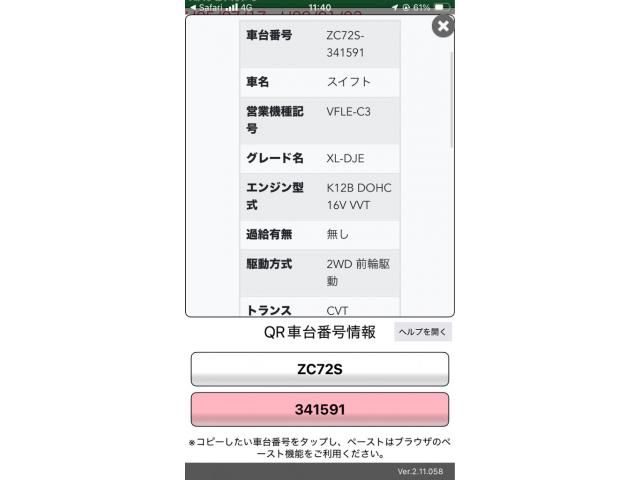
Task: Copy the ZC72S chassis number part
Action: click(x=320, y=369)
